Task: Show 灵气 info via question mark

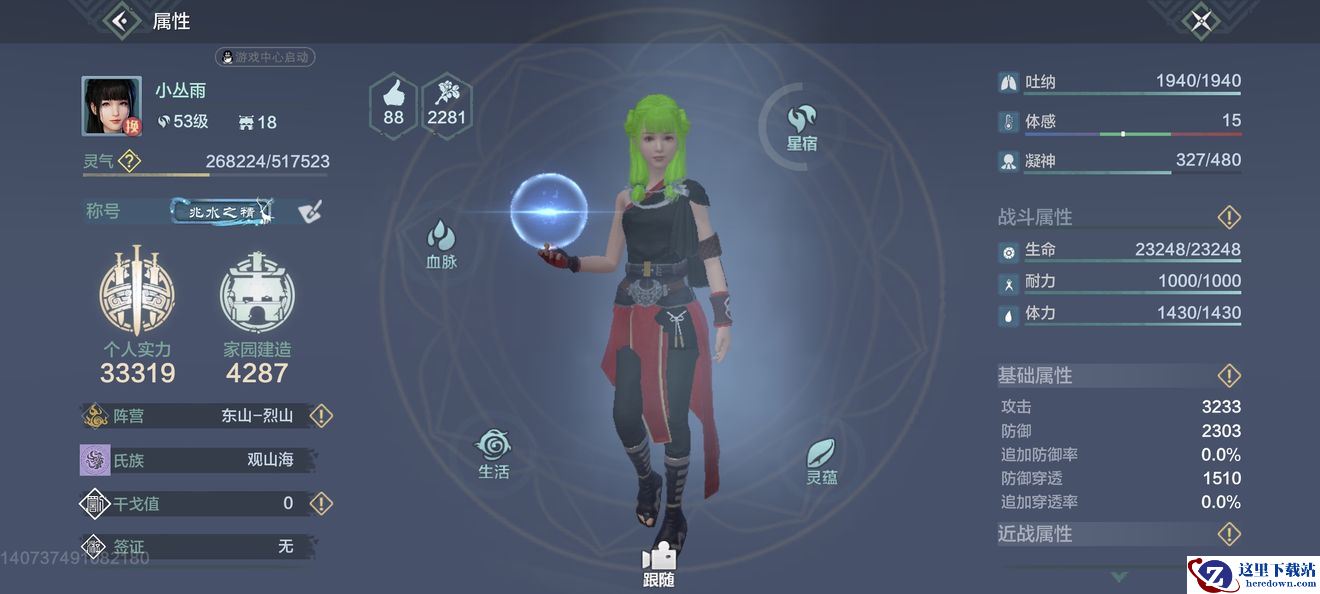Action: point(129,161)
